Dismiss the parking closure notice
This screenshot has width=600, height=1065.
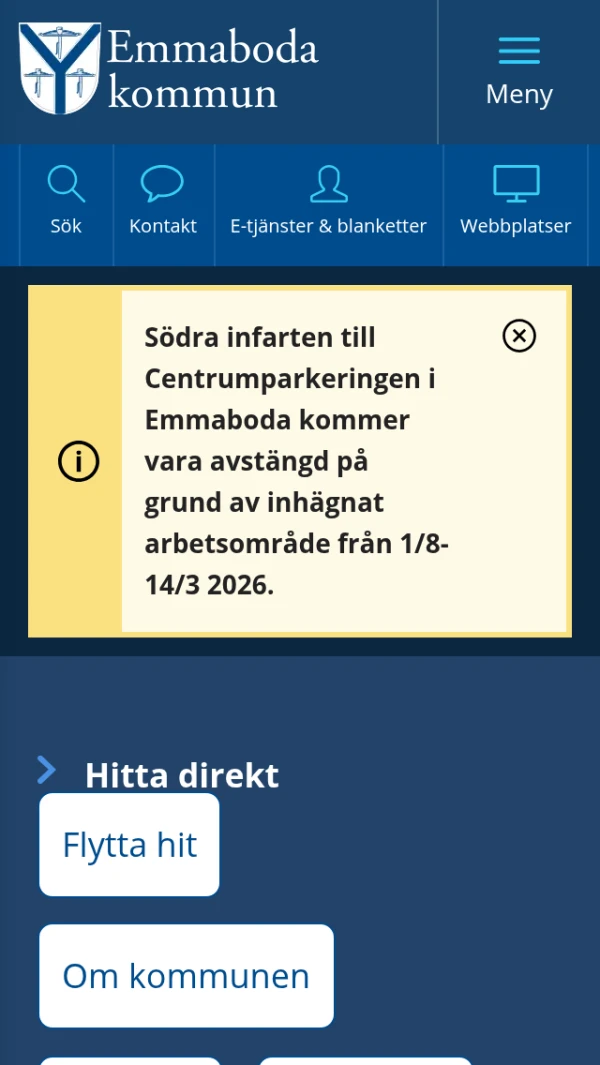(519, 336)
